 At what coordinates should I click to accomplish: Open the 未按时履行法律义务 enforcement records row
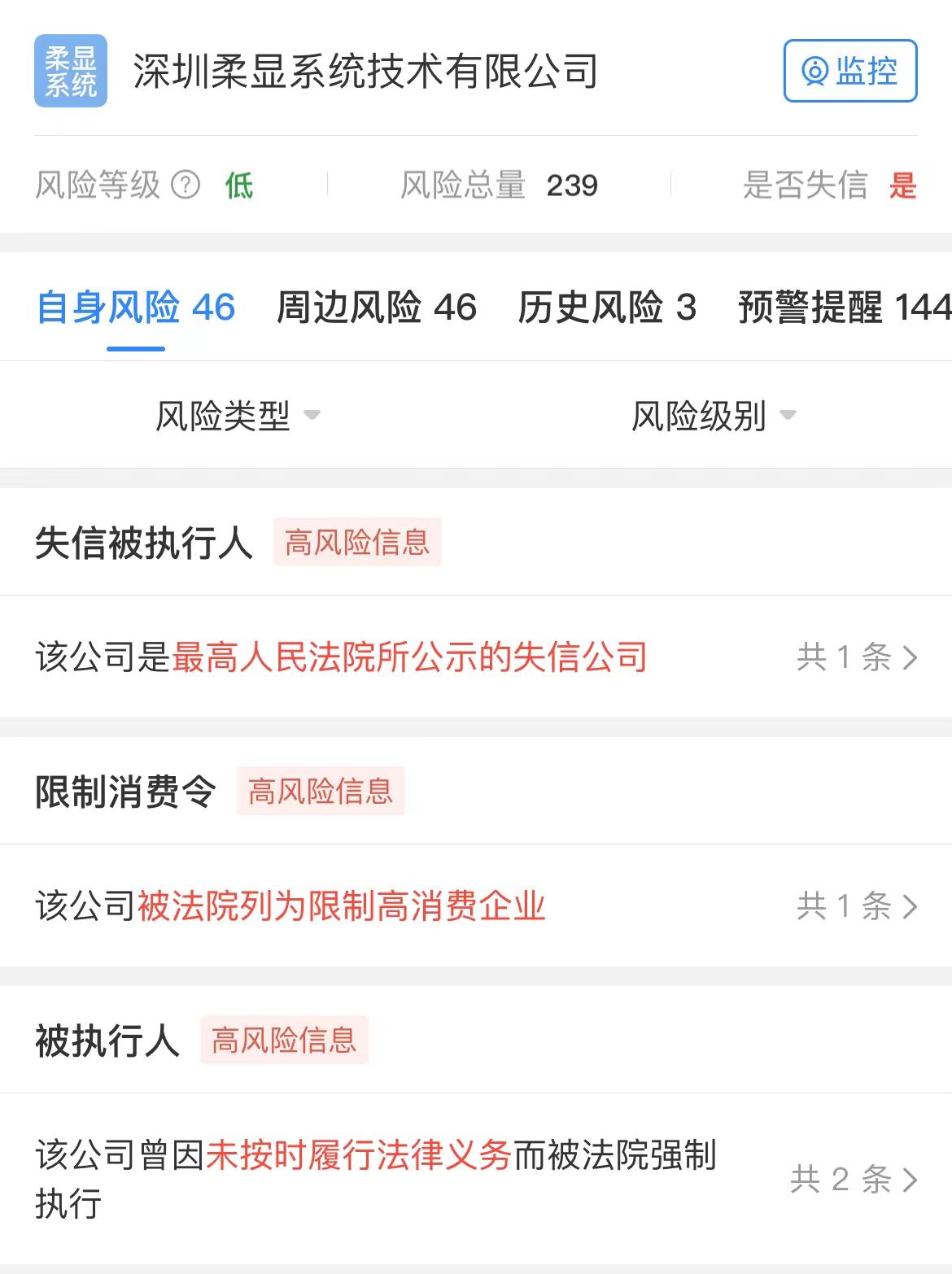click(476, 1179)
